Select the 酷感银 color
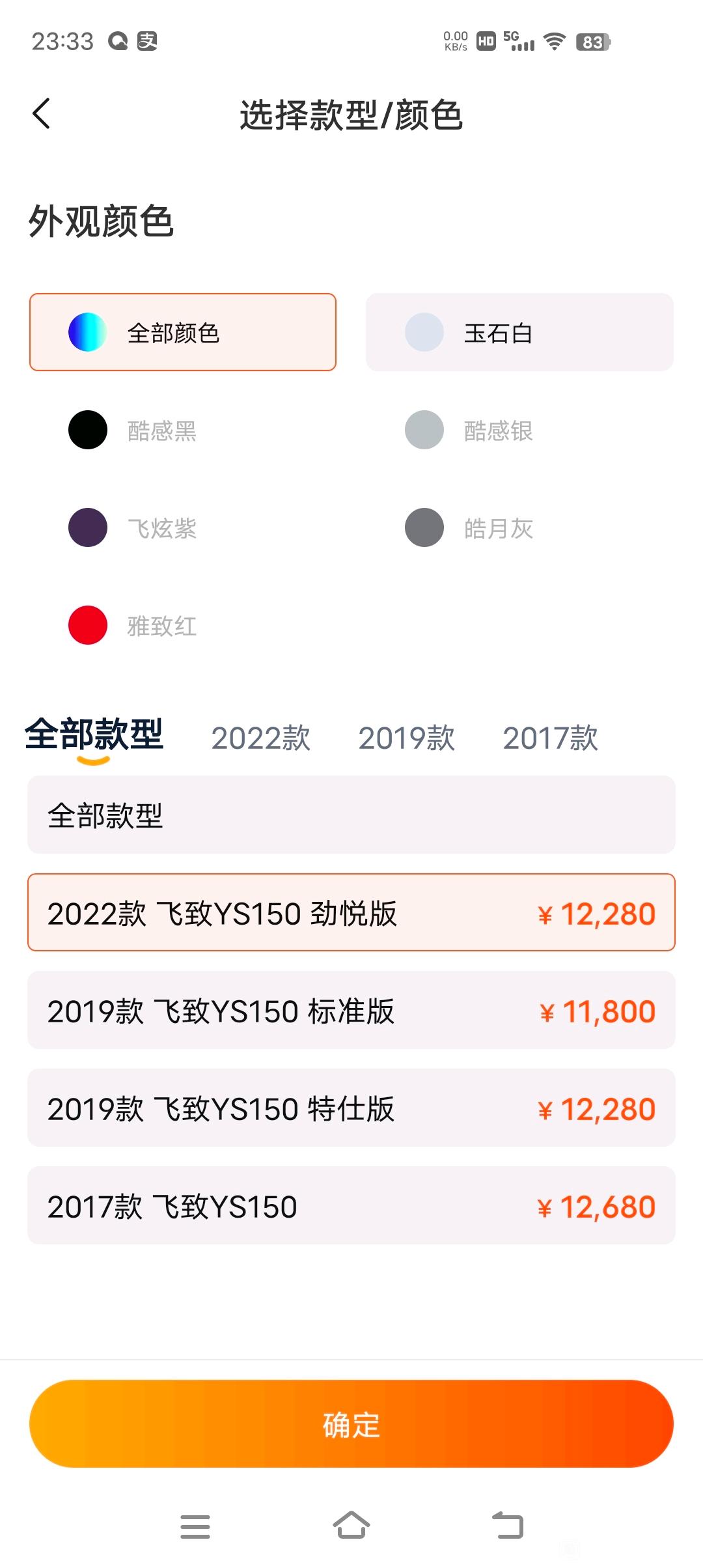This screenshot has height=1568, width=703. [519, 430]
